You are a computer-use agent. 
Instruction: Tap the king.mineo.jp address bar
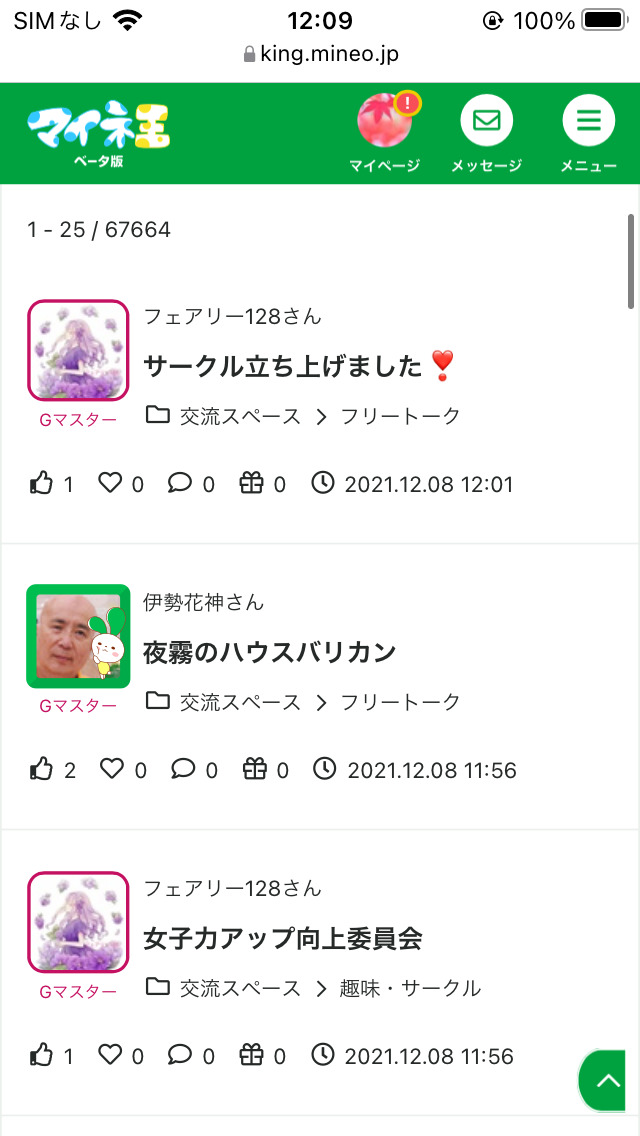click(x=320, y=54)
